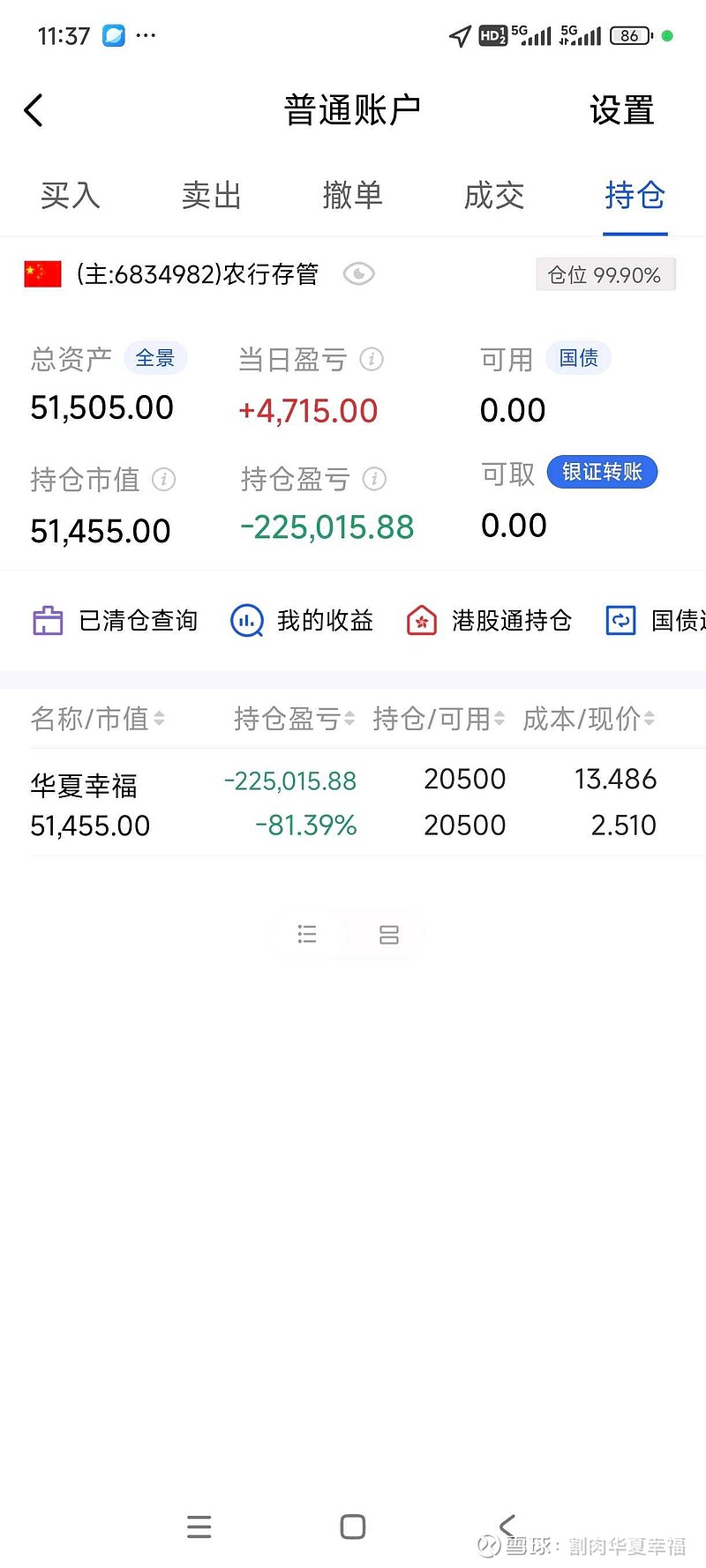Open 银证转账 bank transfer

[603, 472]
